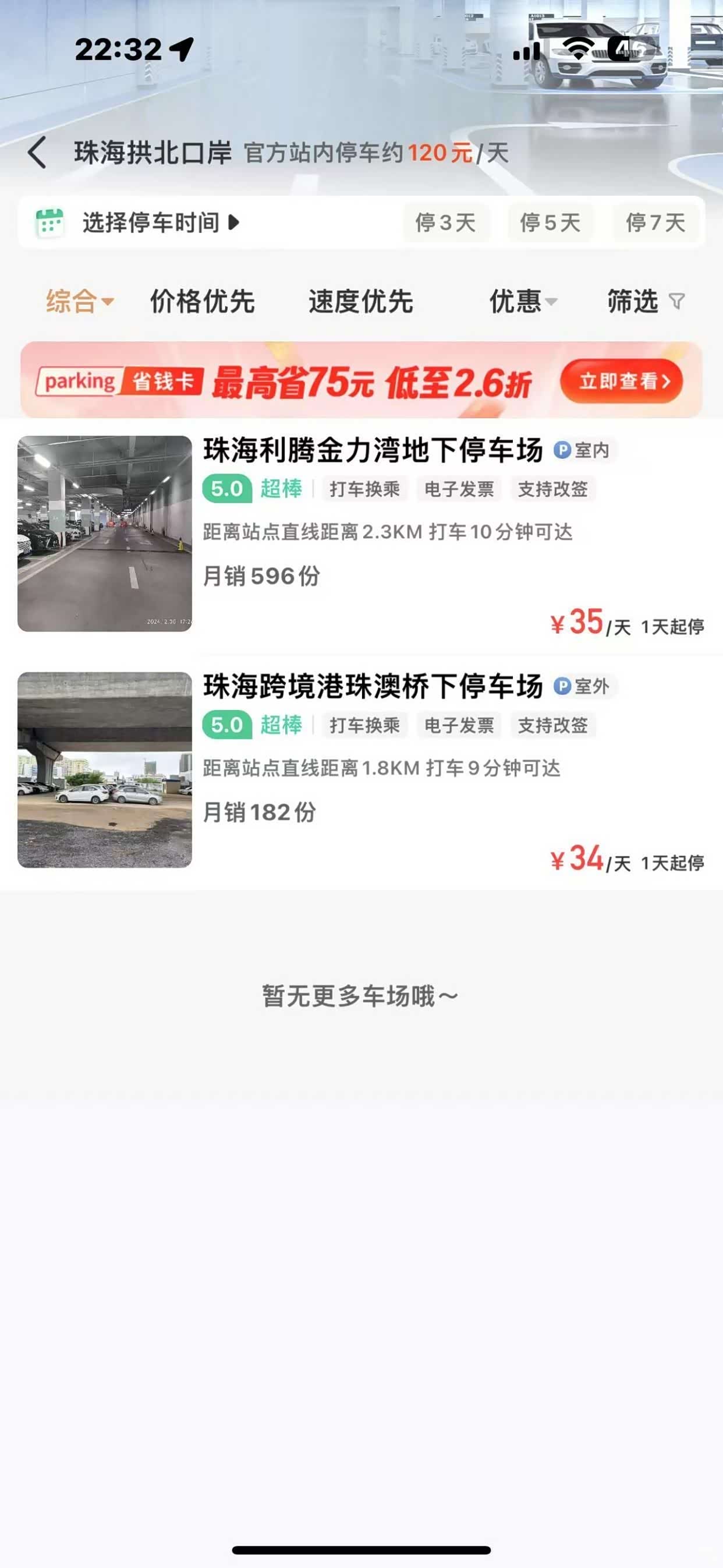Switch to 速度优先 sorting
The width and height of the screenshot is (723, 1568).
click(x=361, y=301)
